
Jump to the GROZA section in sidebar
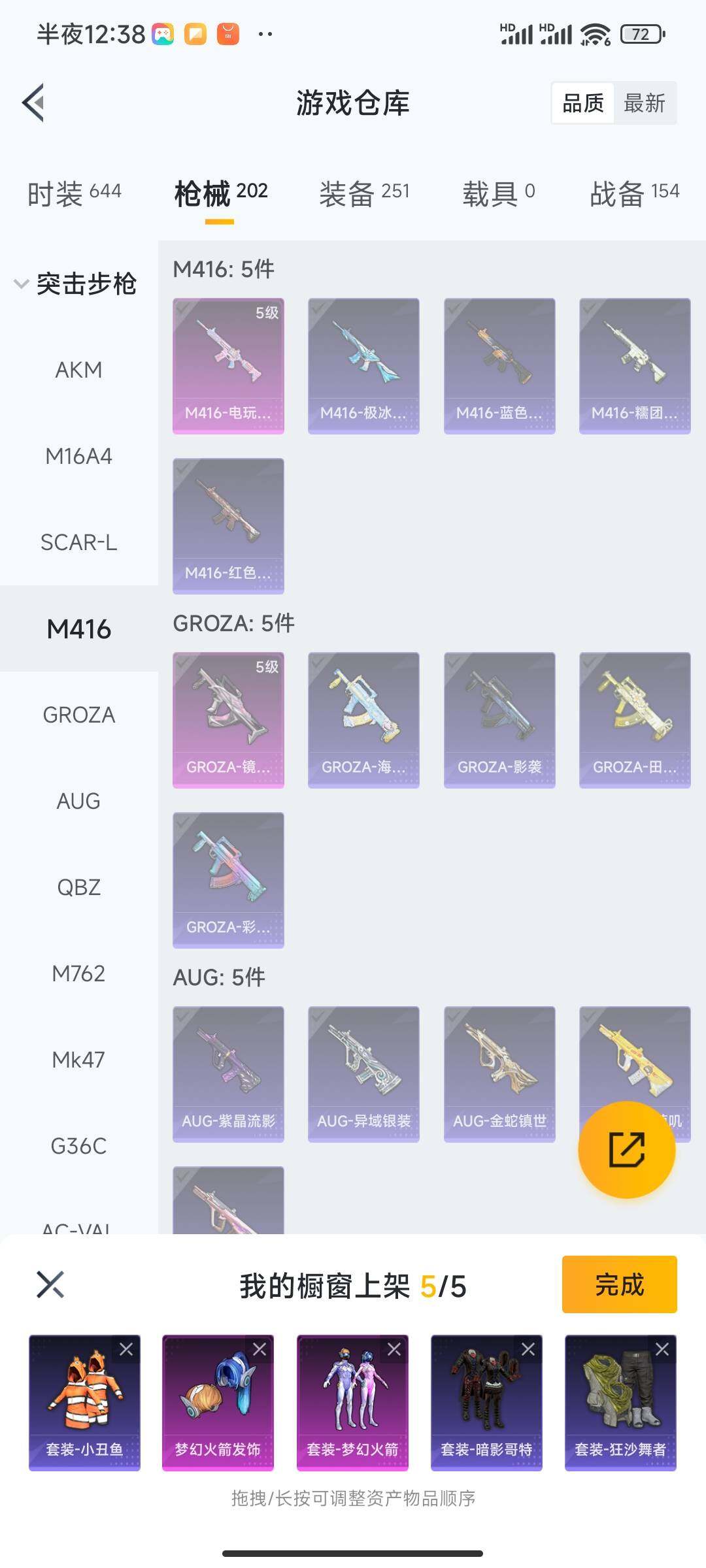click(78, 715)
